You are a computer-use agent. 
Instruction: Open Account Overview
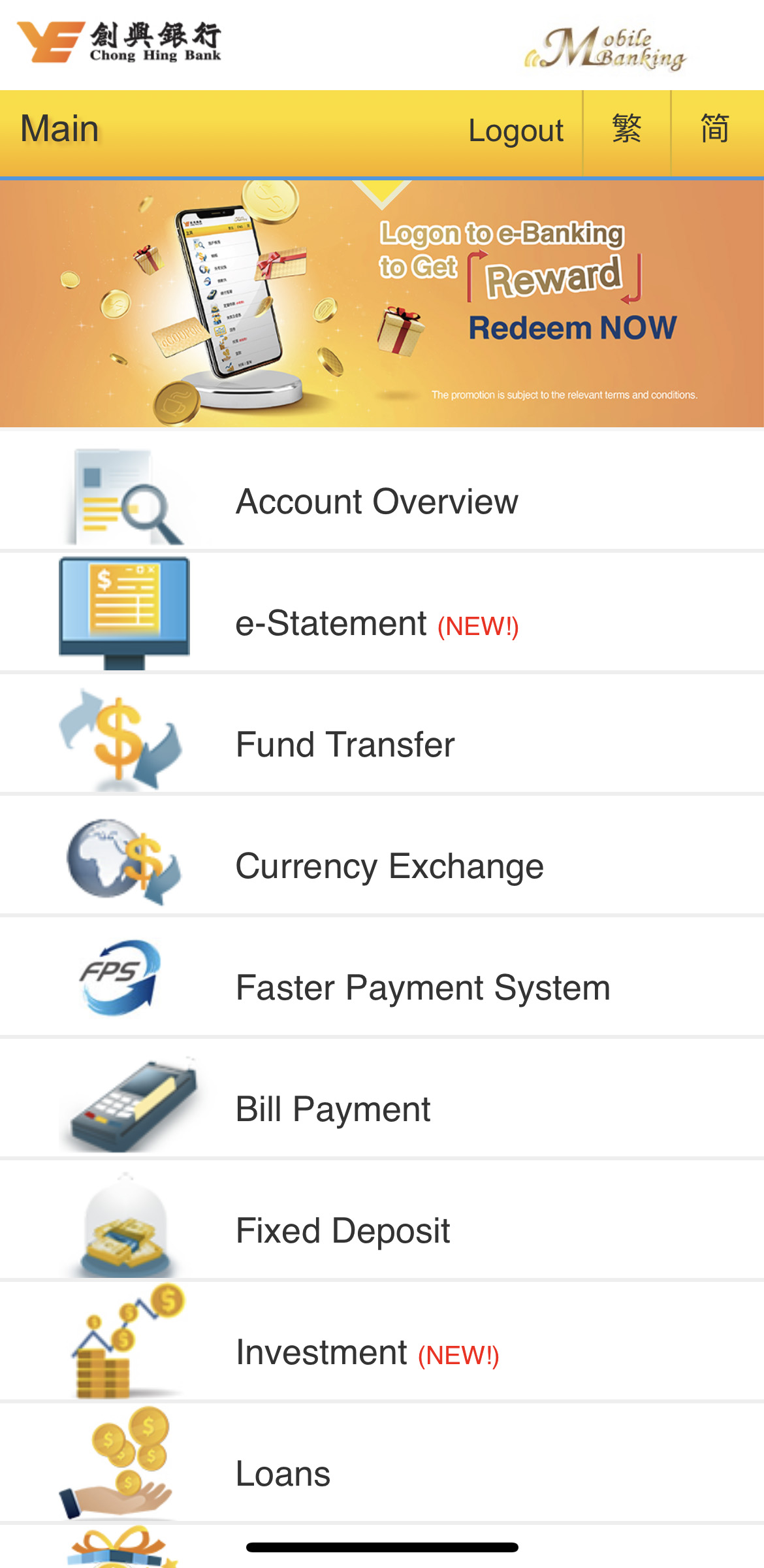(377, 501)
